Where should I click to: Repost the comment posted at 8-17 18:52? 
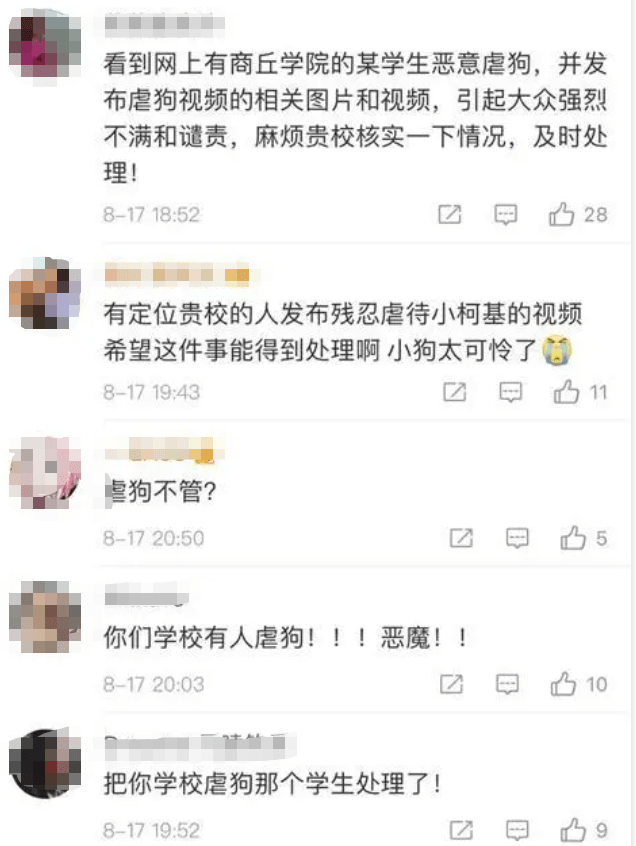click(x=450, y=215)
